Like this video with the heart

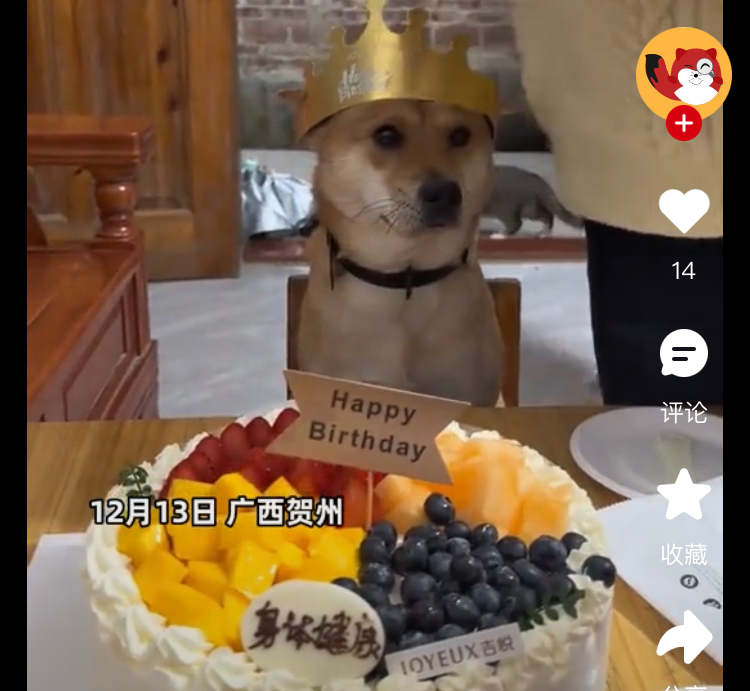click(x=684, y=211)
